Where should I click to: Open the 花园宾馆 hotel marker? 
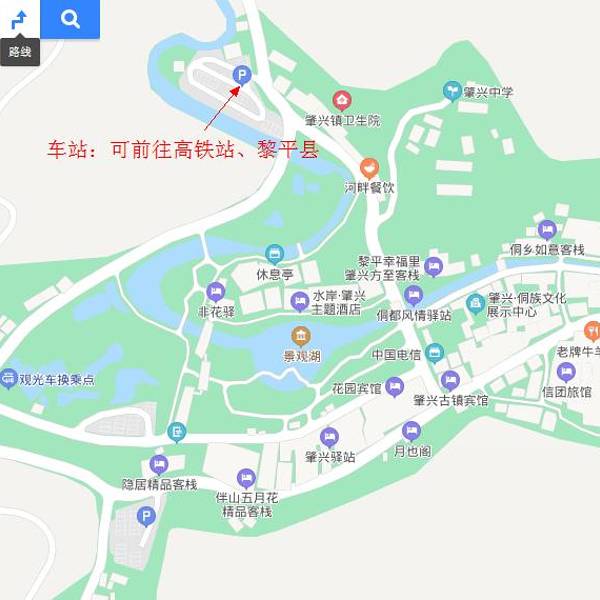click(x=395, y=386)
